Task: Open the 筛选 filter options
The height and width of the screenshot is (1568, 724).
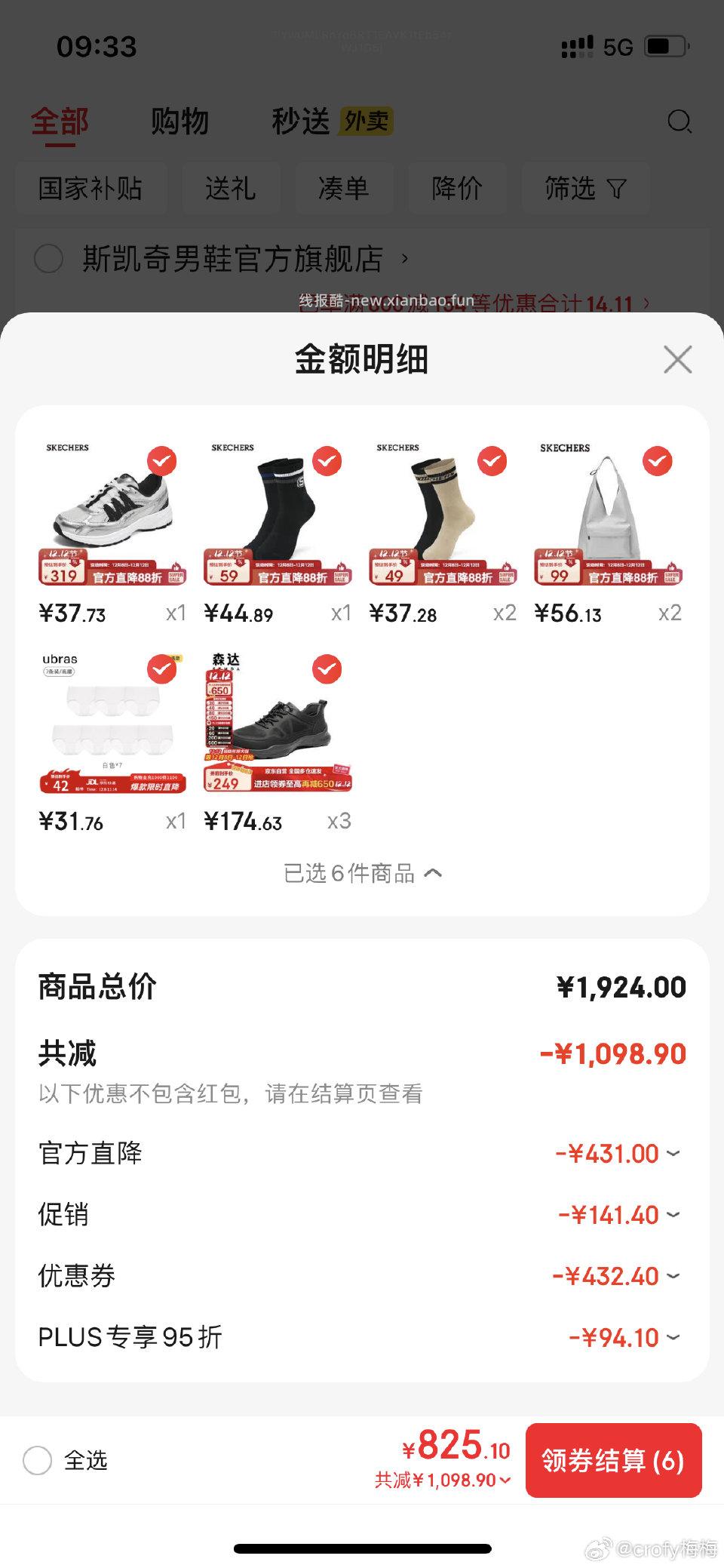Action: [x=585, y=189]
